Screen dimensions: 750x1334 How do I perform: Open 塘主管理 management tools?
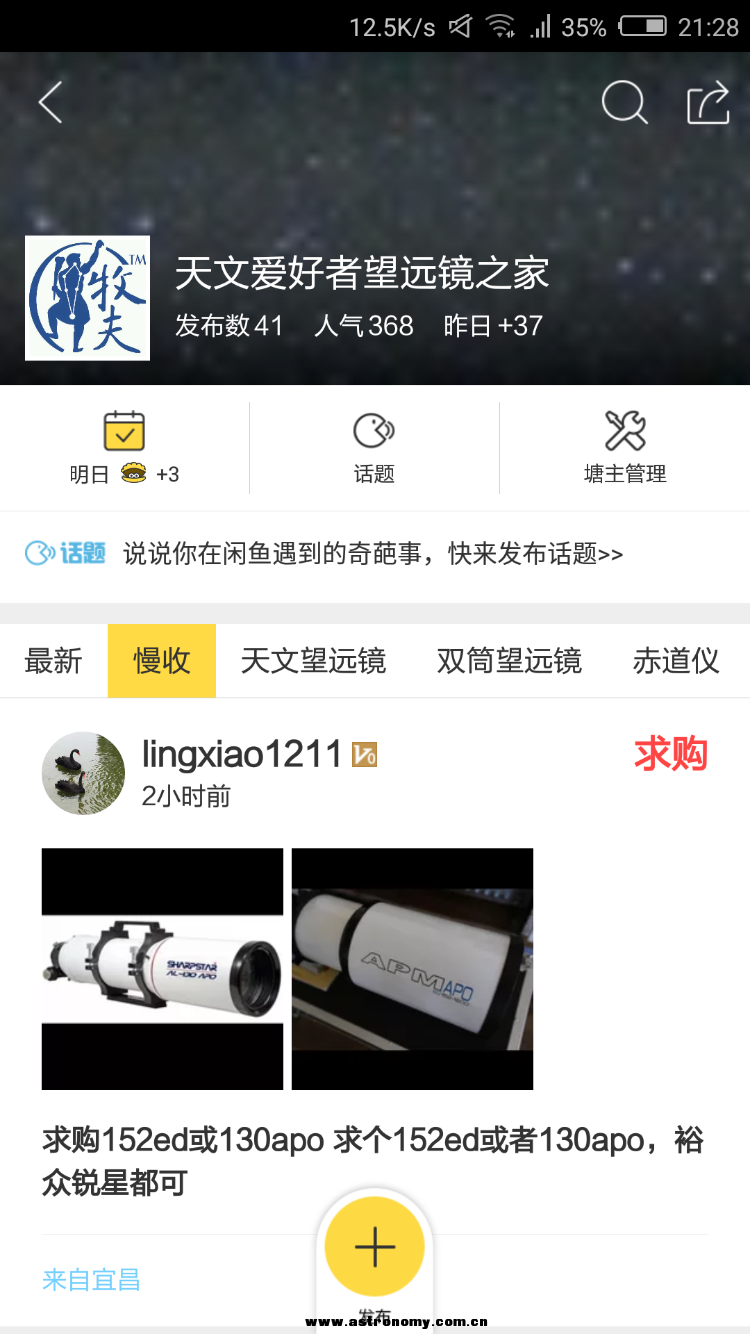(625, 447)
